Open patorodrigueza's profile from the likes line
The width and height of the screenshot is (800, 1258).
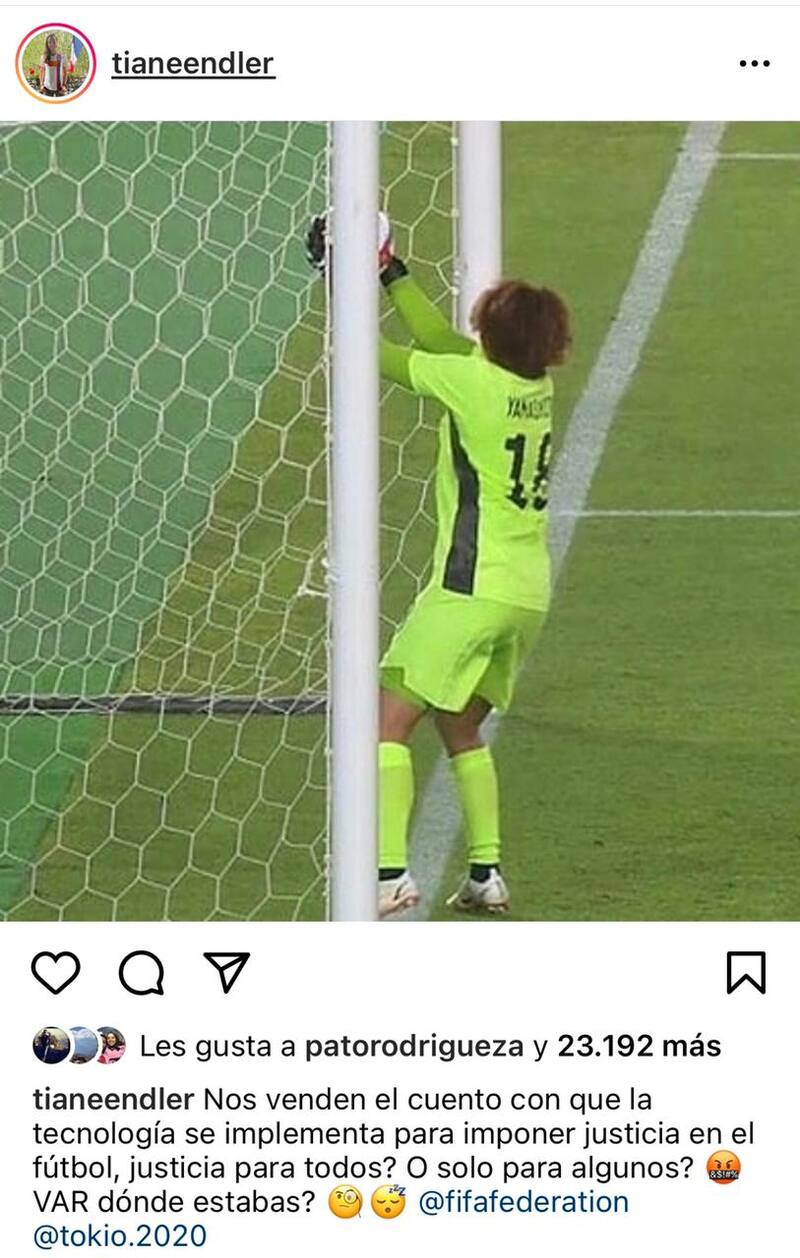[414, 1047]
